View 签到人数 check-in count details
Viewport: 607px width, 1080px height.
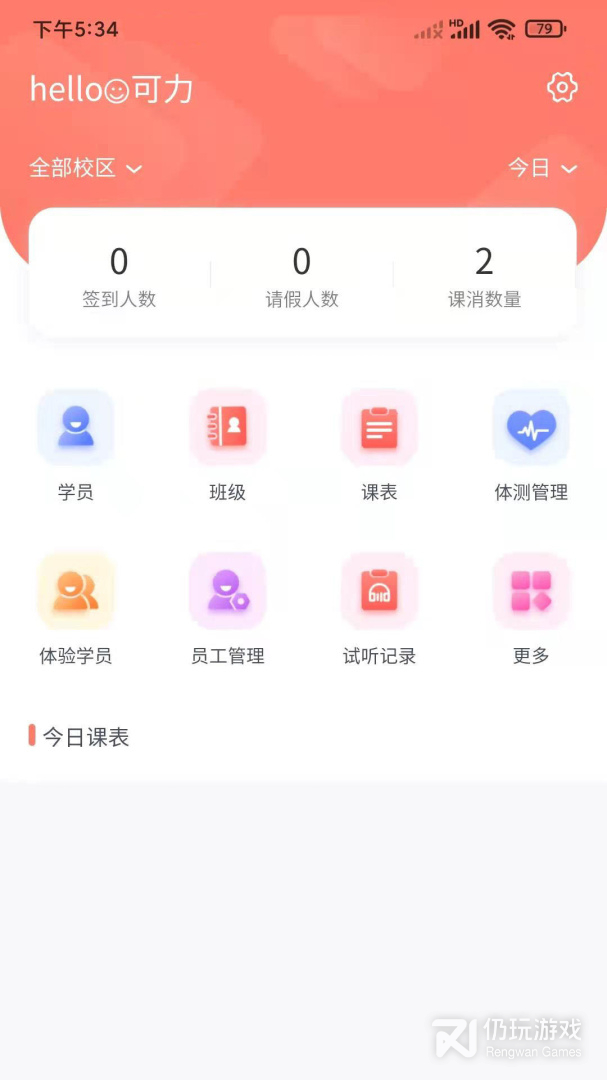(119, 276)
